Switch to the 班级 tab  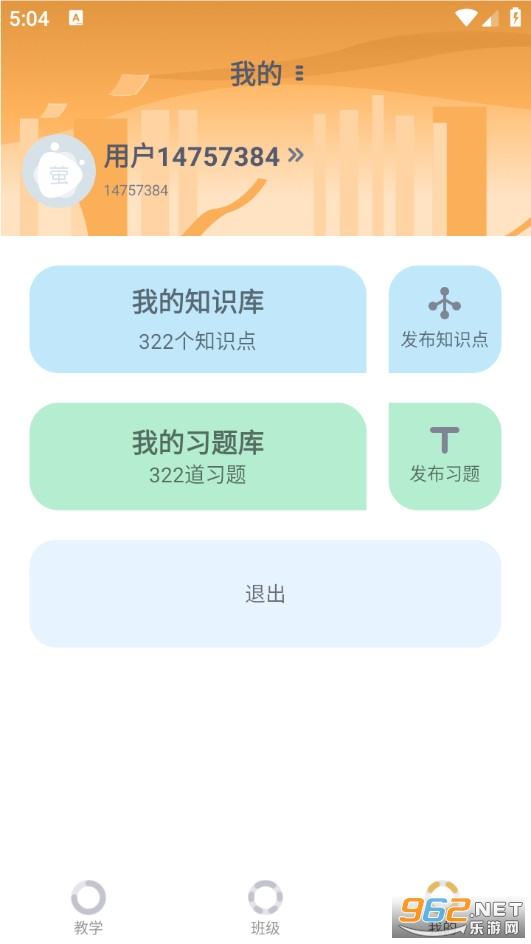266,907
